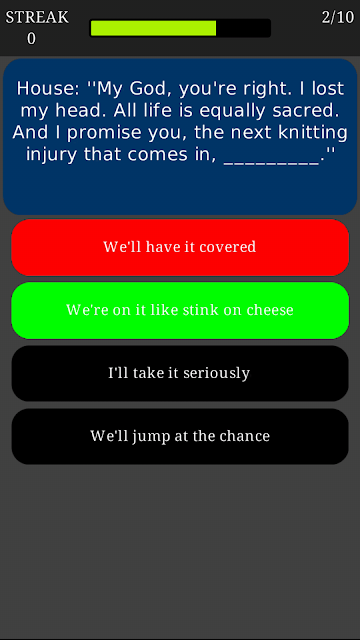Tap the "We'll jump at the chance" option
360x640 pixels.
pyautogui.click(x=180, y=436)
